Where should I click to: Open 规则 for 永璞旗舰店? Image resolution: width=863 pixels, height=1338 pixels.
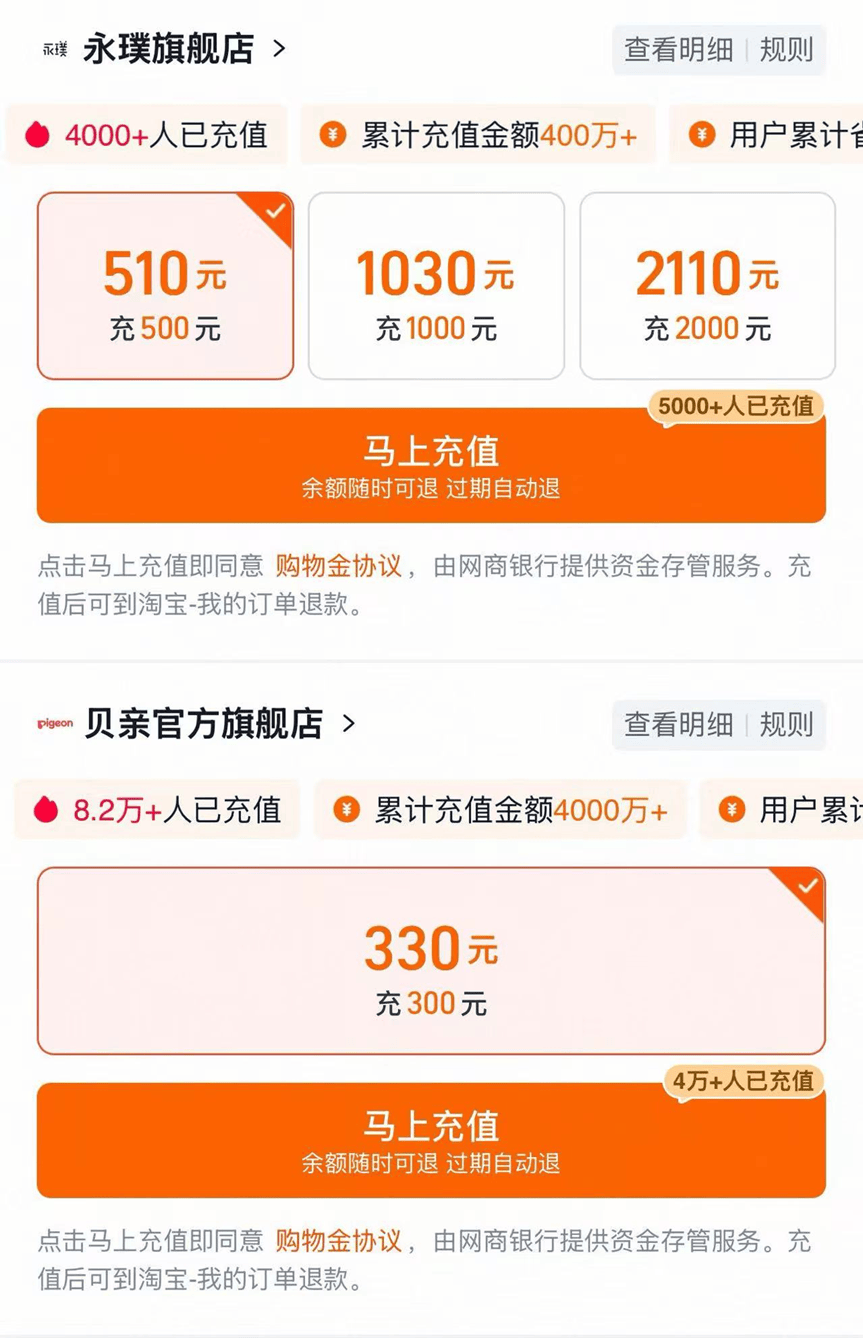click(x=787, y=49)
